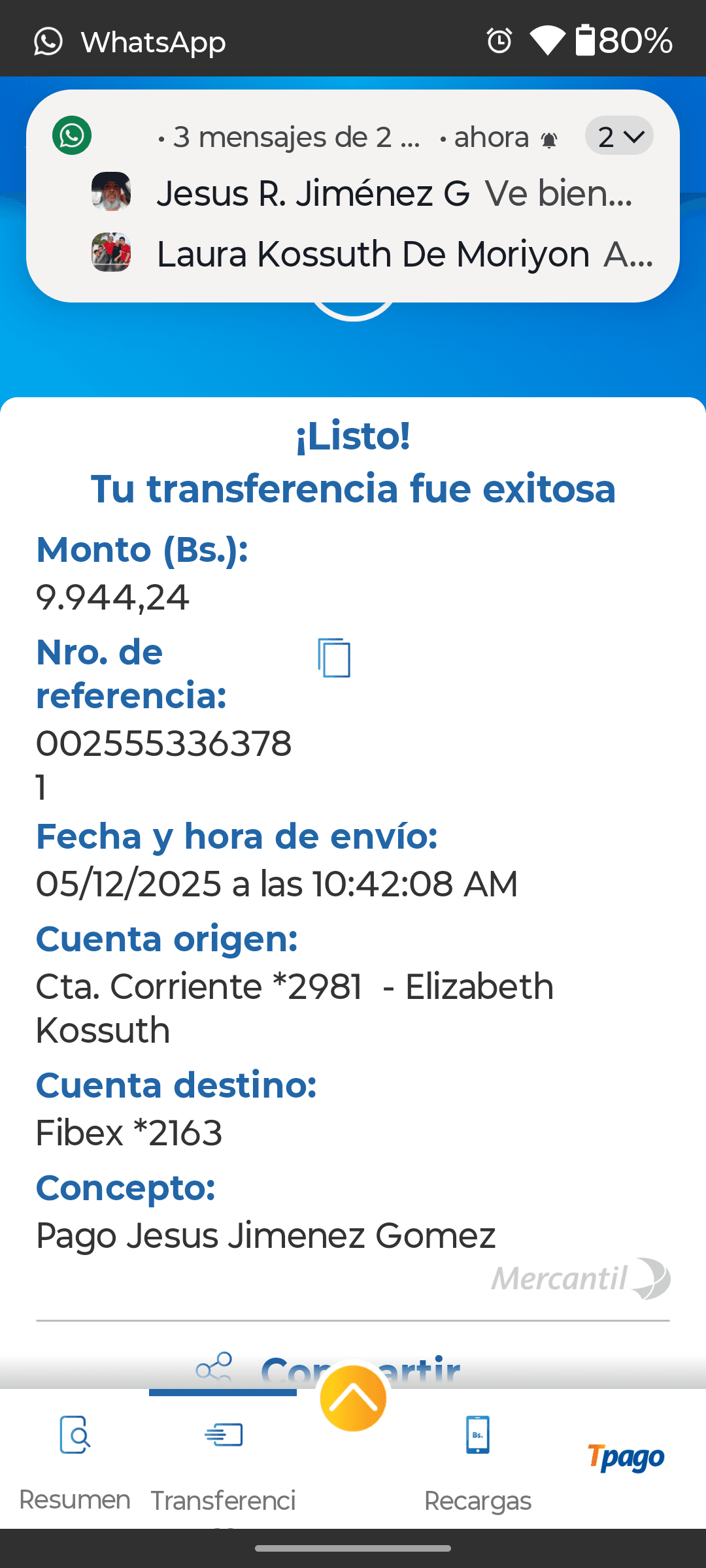This screenshot has width=706, height=1568.
Task: Open Jesus R. Jiménez G's WhatsApp message
Action: pos(392,193)
